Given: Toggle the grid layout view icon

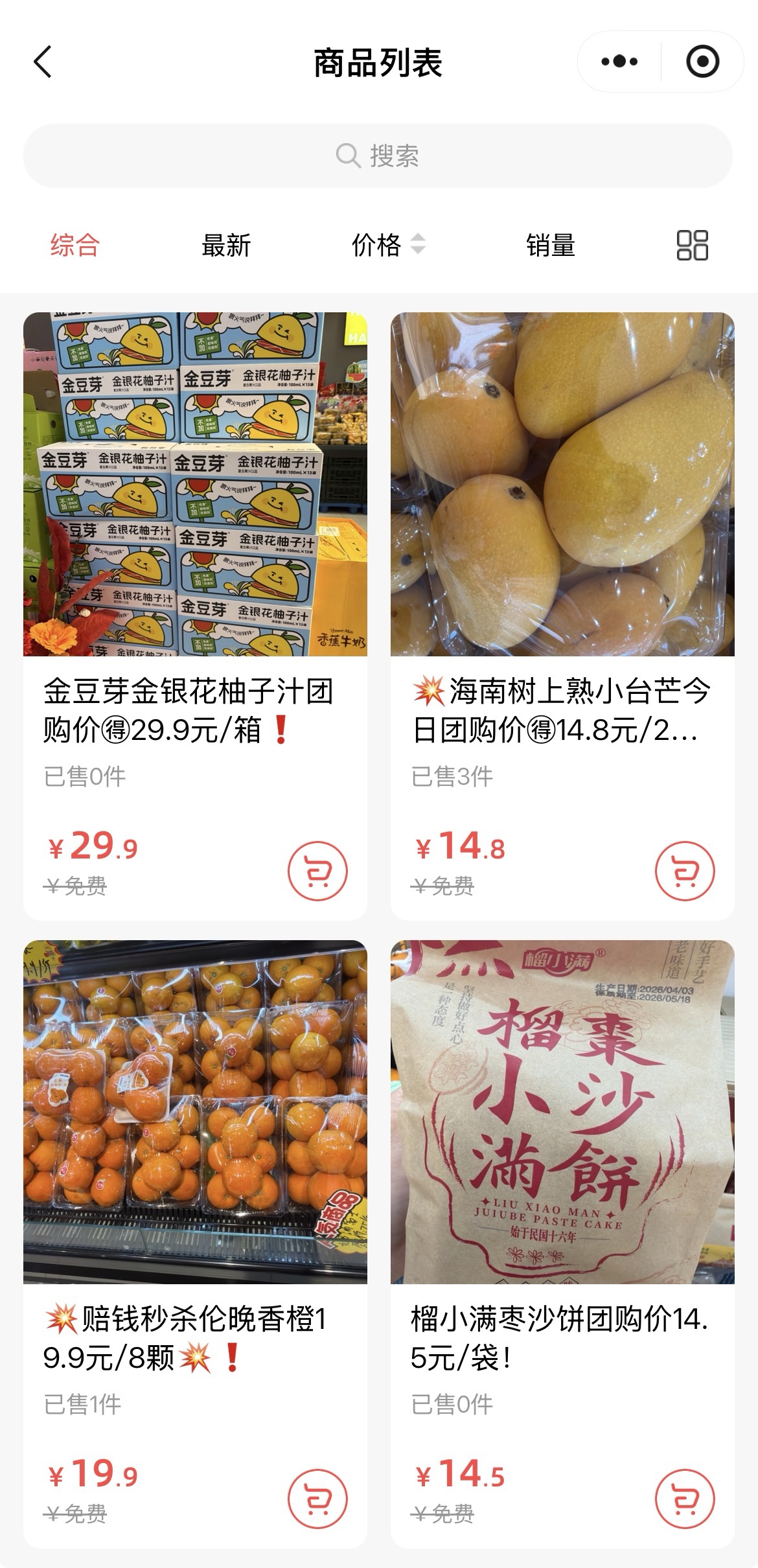Looking at the screenshot, I should coord(691,246).
